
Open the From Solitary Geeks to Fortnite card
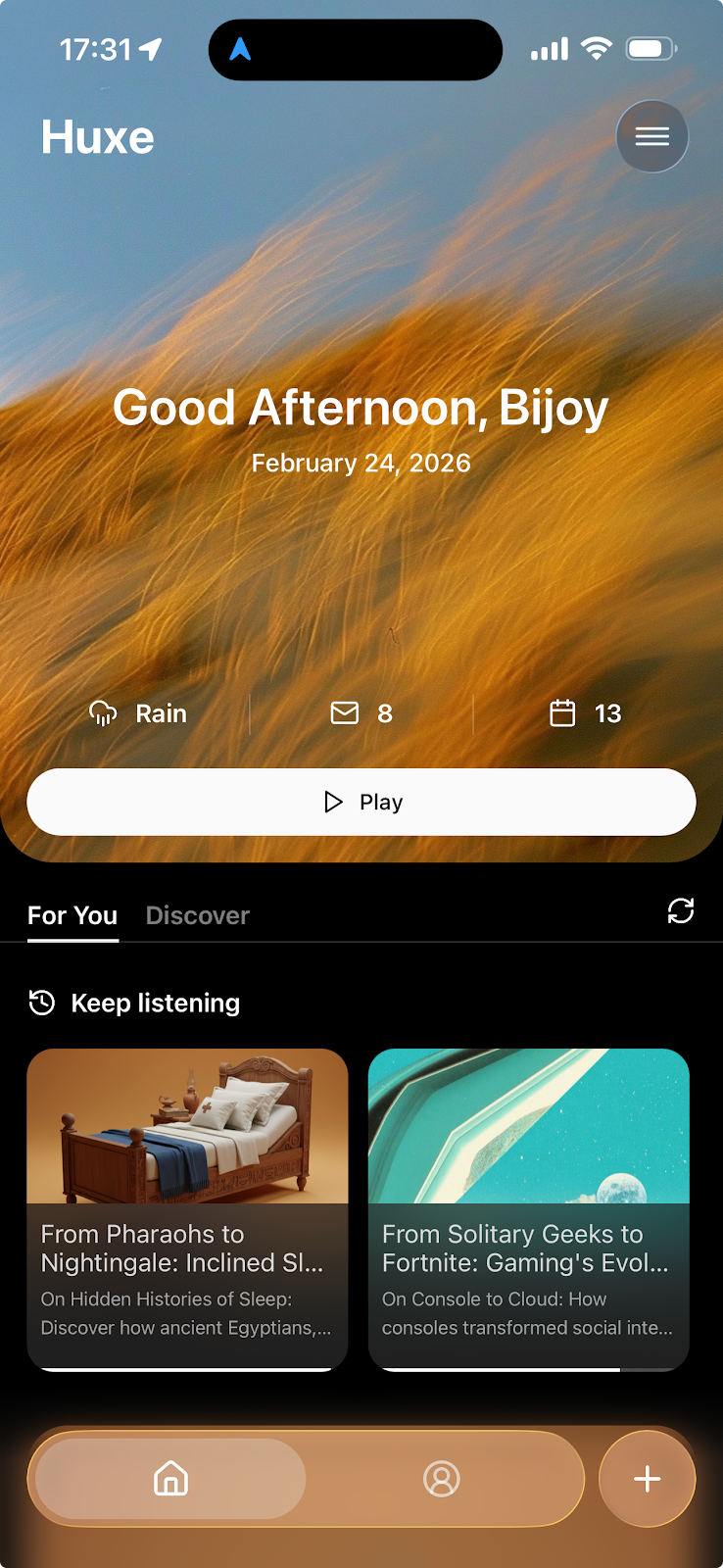[x=528, y=1208]
